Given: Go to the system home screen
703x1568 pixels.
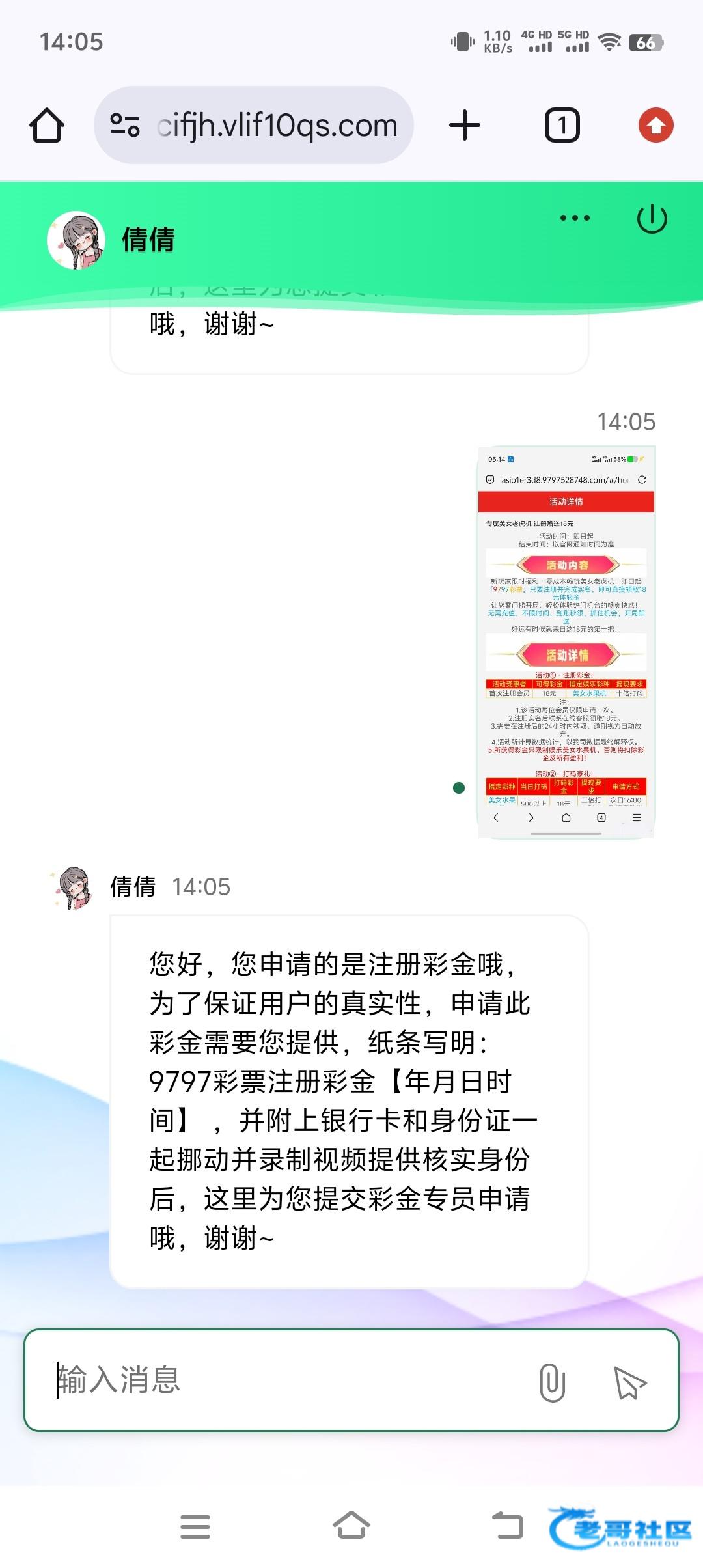Looking at the screenshot, I should click(351, 1525).
